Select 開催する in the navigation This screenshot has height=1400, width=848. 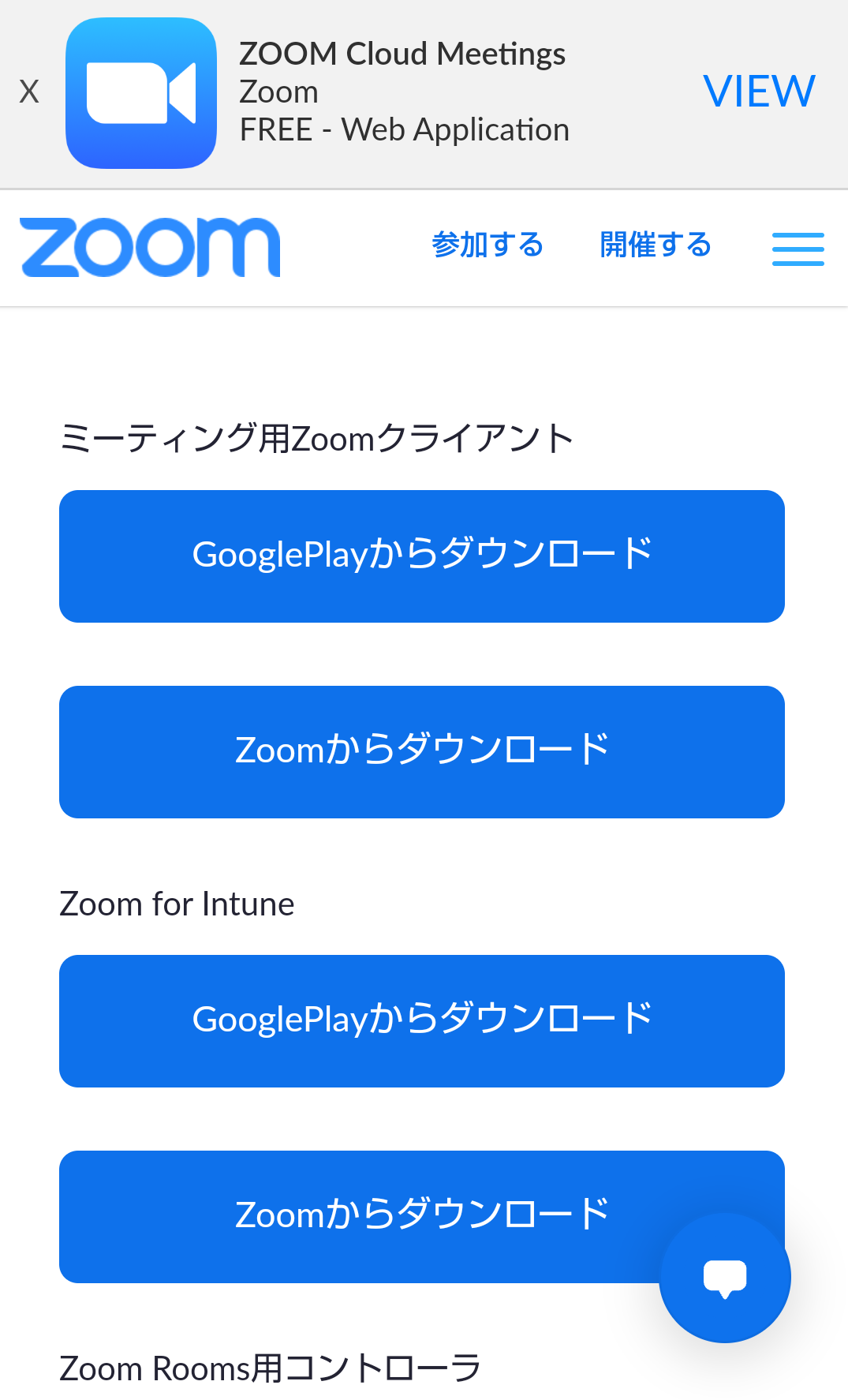pos(655,245)
